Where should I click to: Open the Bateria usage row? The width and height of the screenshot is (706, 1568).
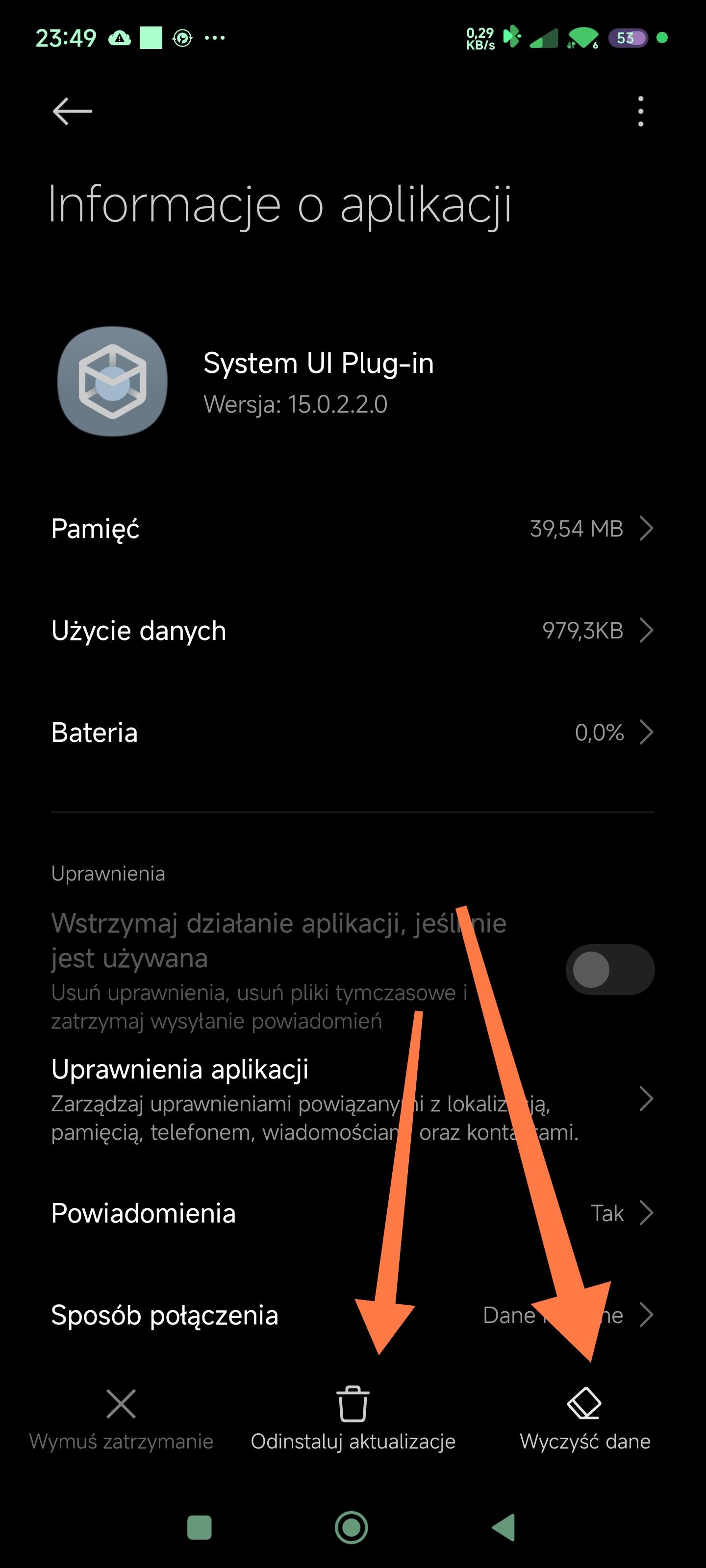coord(353,732)
